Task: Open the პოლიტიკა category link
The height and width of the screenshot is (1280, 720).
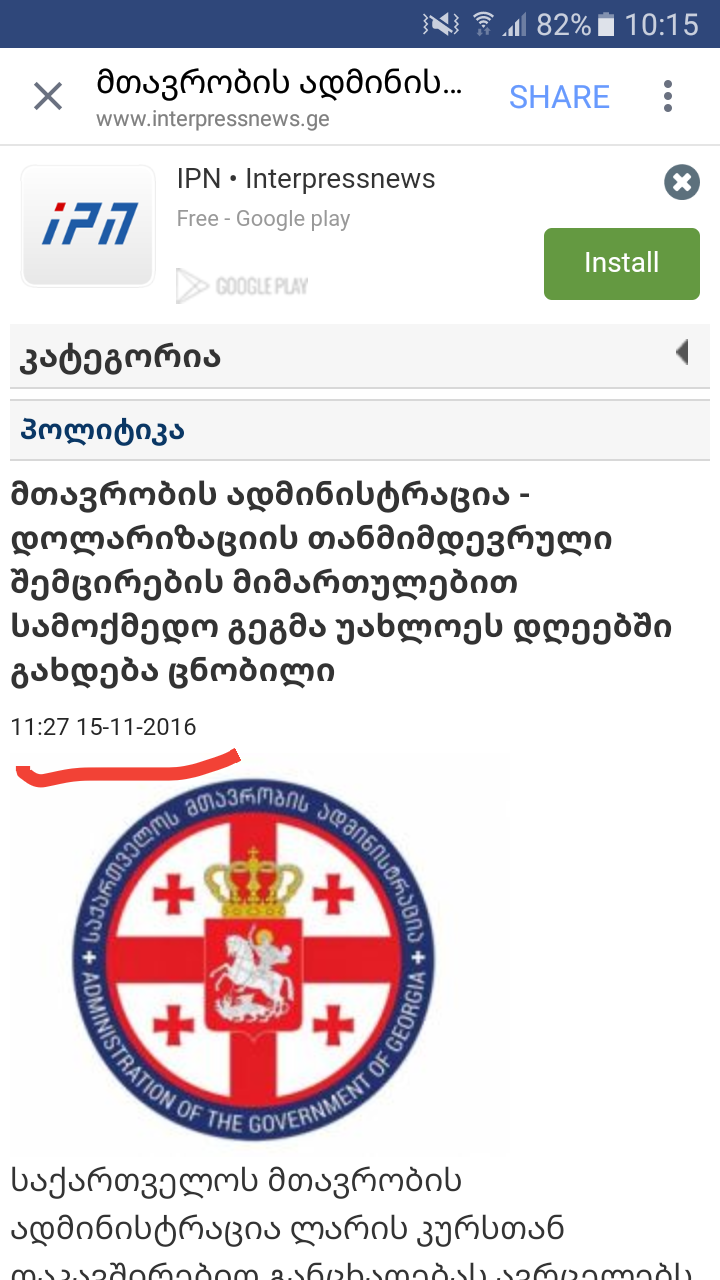Action: (x=102, y=431)
